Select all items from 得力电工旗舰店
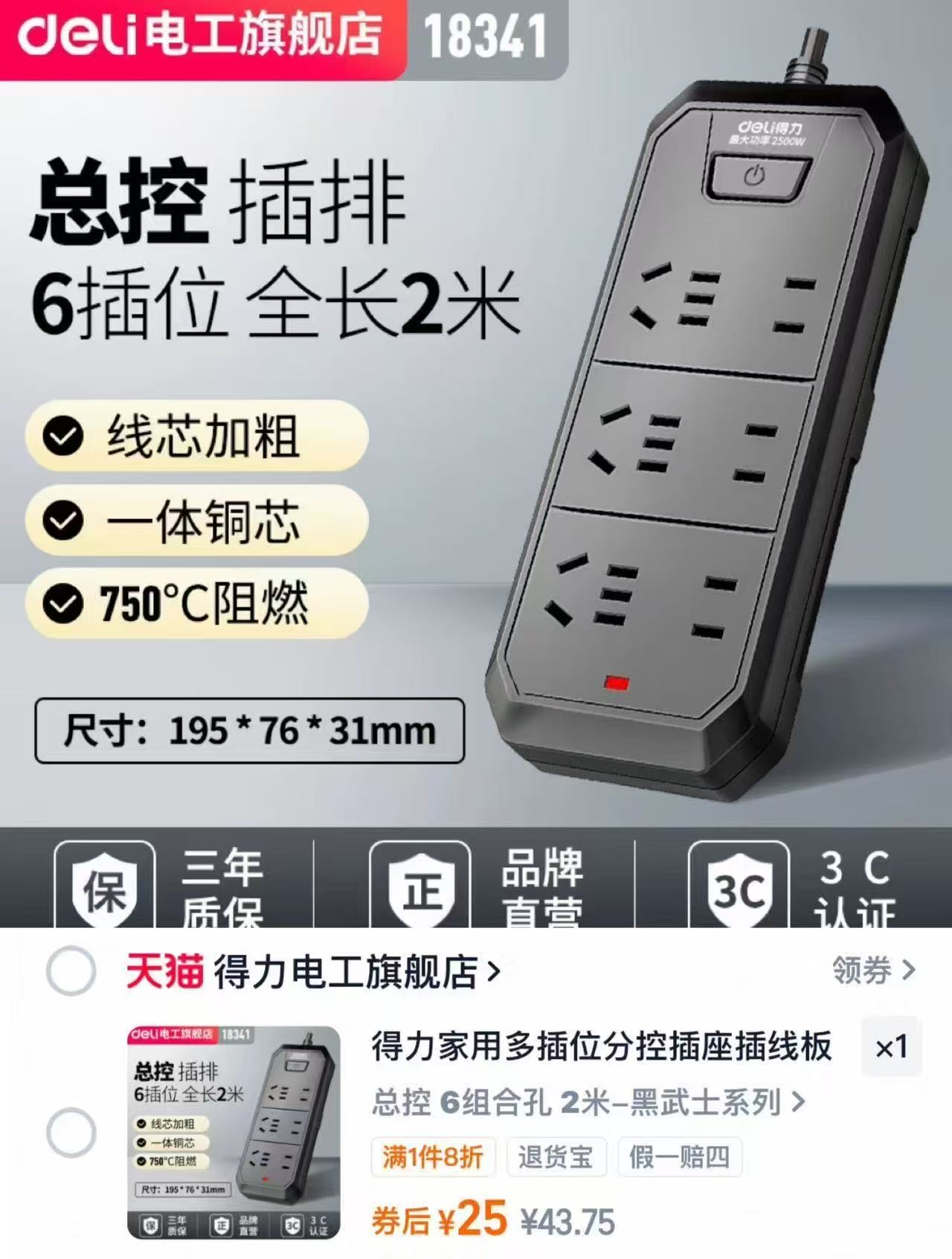Image resolution: width=952 pixels, height=1259 pixels. pyautogui.click(x=71, y=970)
